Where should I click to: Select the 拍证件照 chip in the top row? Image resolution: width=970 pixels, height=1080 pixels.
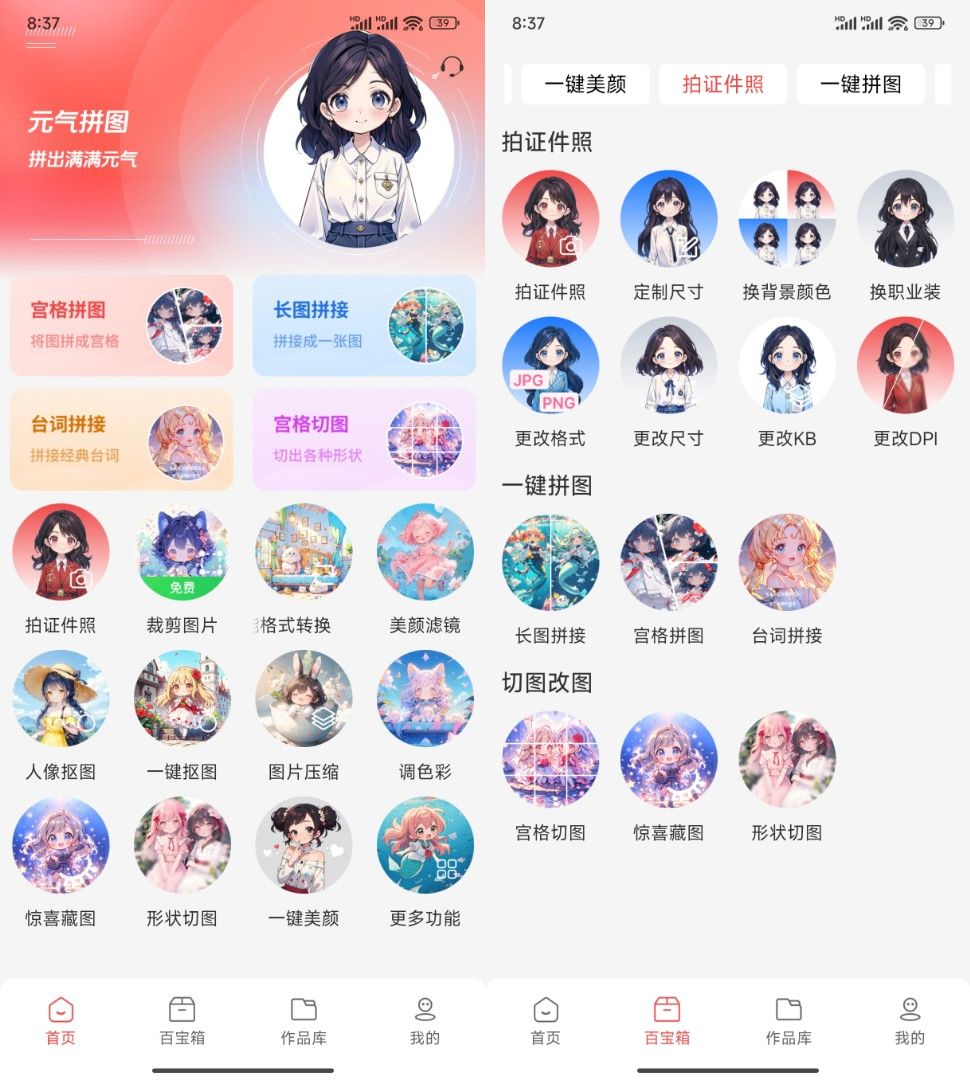[x=723, y=85]
